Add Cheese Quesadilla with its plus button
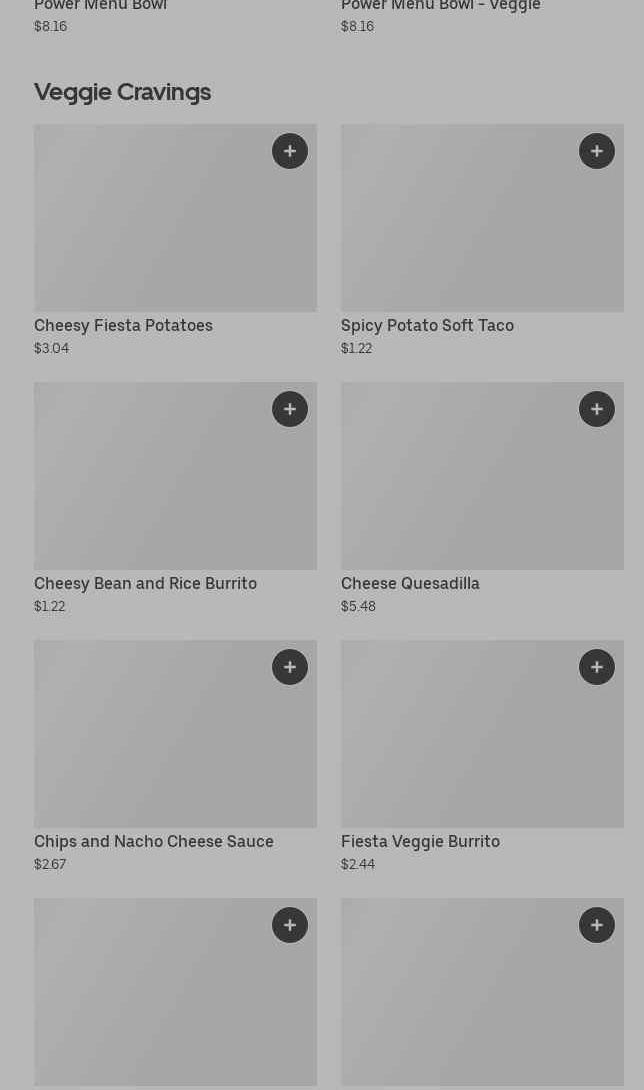Viewport: 644px width, 1090px height. (x=597, y=409)
